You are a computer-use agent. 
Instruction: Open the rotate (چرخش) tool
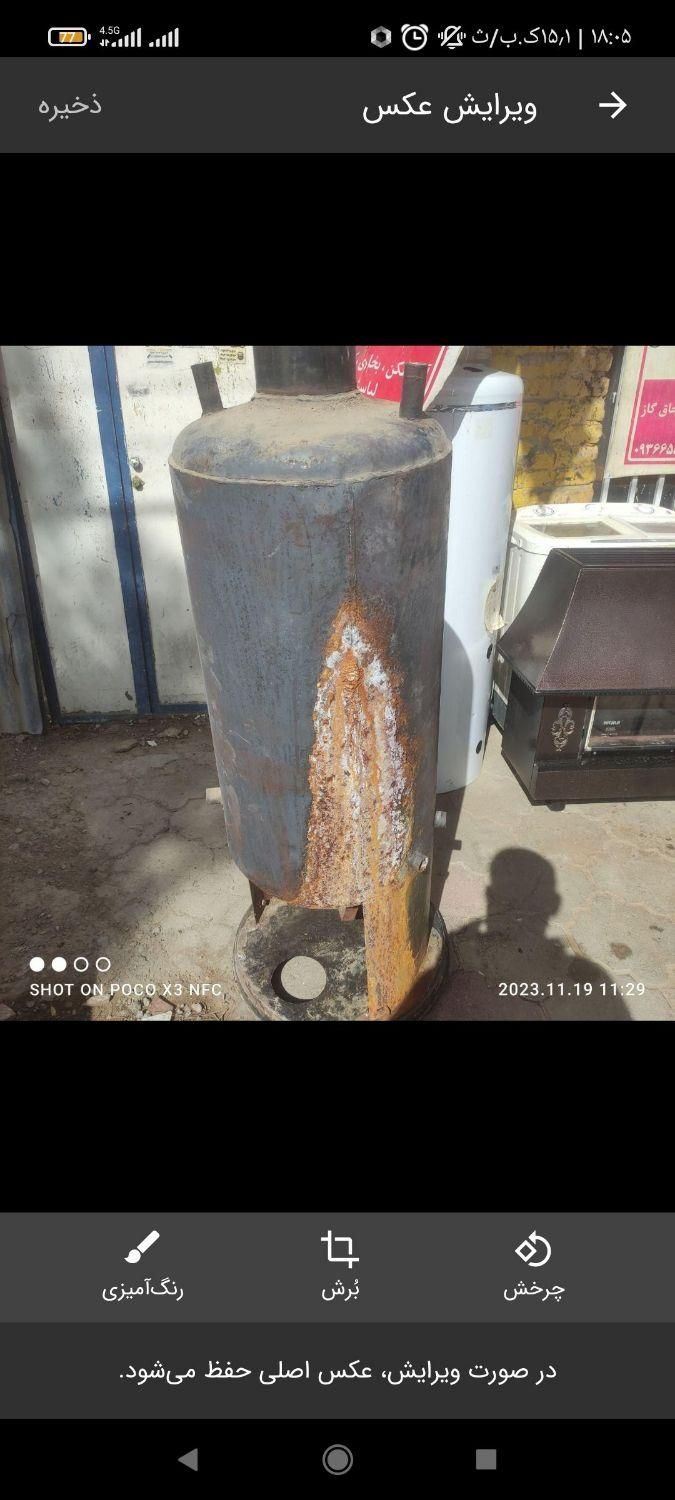(x=533, y=1264)
